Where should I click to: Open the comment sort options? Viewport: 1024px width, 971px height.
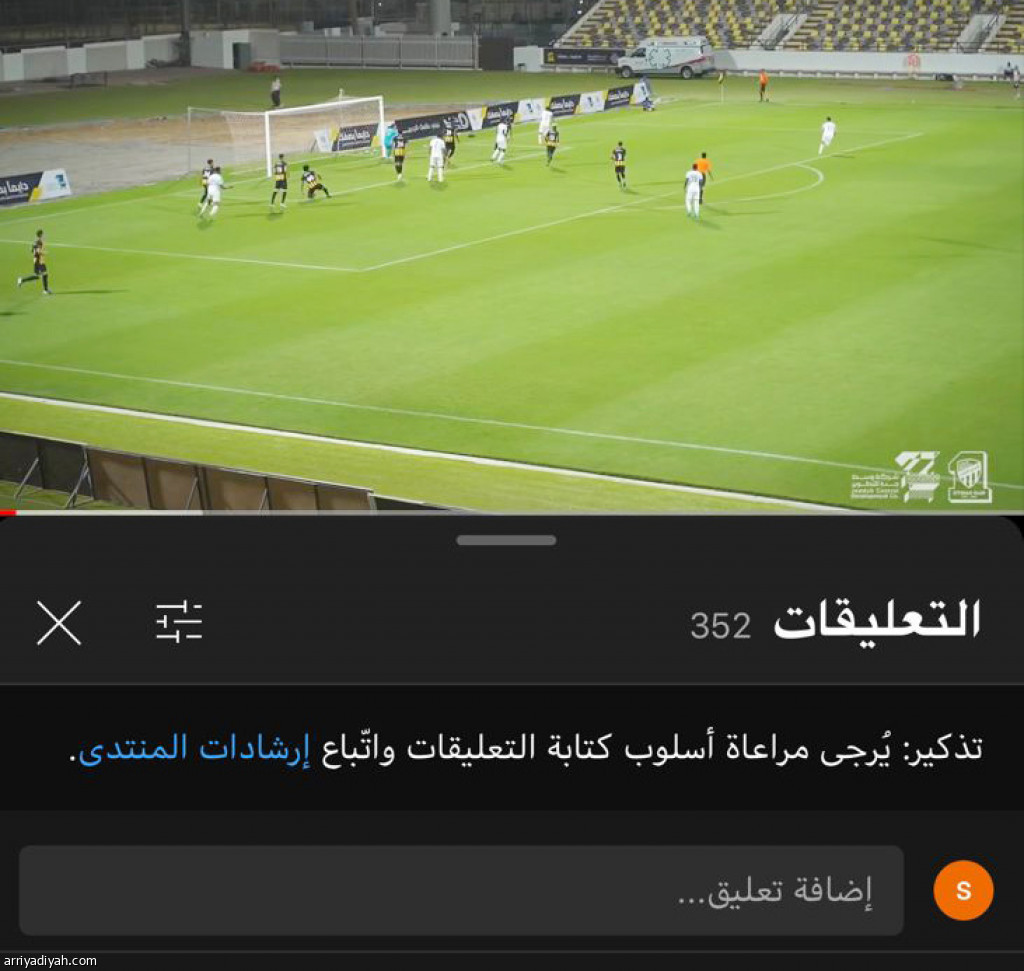coord(179,622)
